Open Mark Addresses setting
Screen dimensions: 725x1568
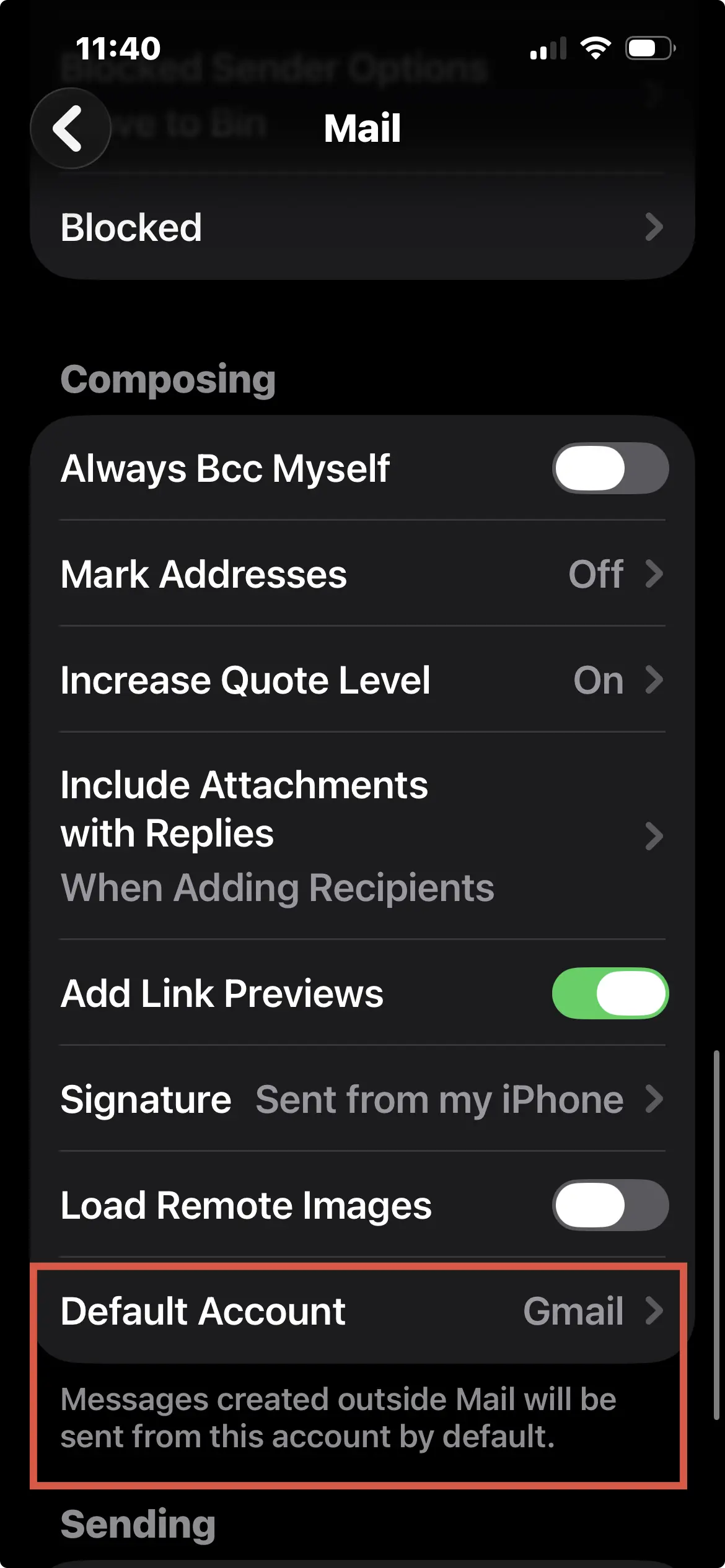coord(362,573)
